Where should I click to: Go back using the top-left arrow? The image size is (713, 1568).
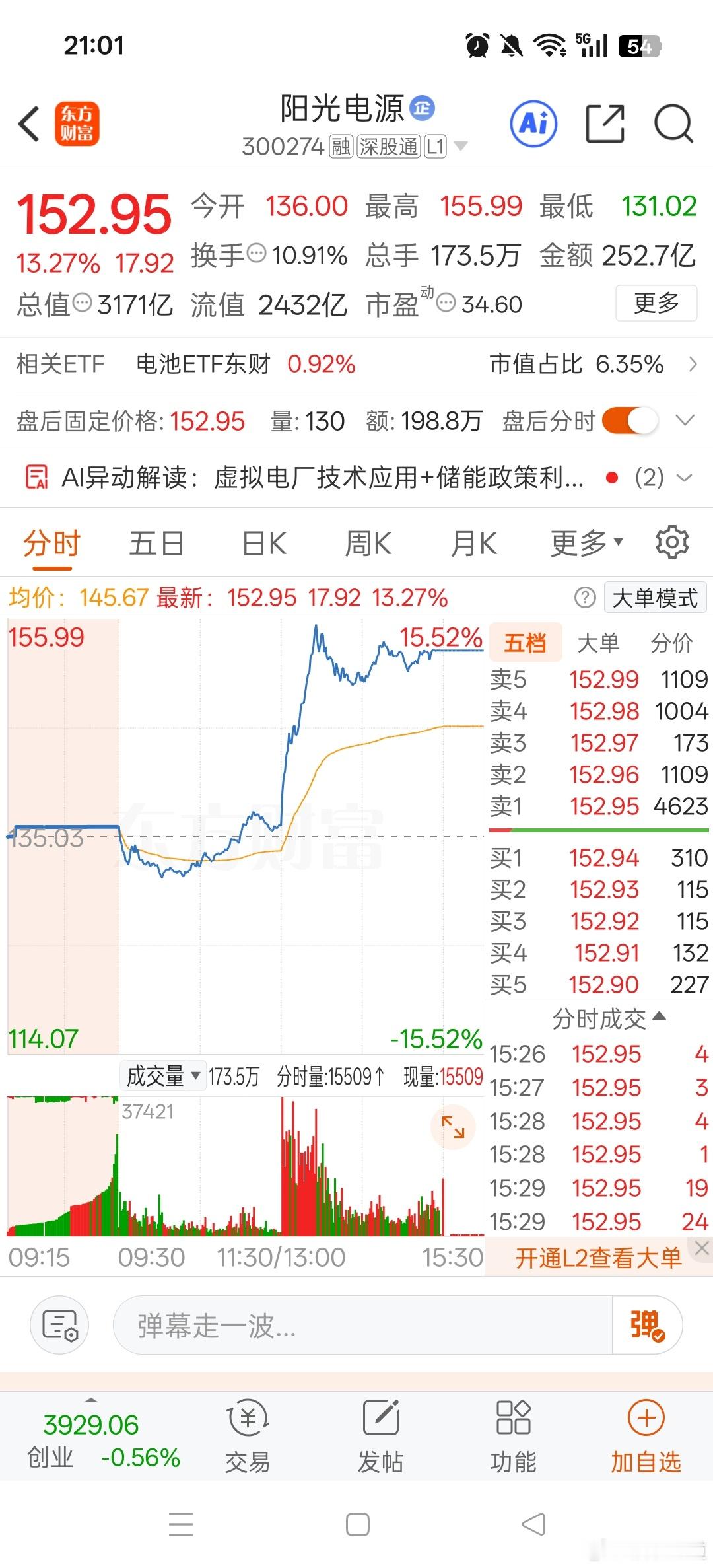[x=29, y=124]
